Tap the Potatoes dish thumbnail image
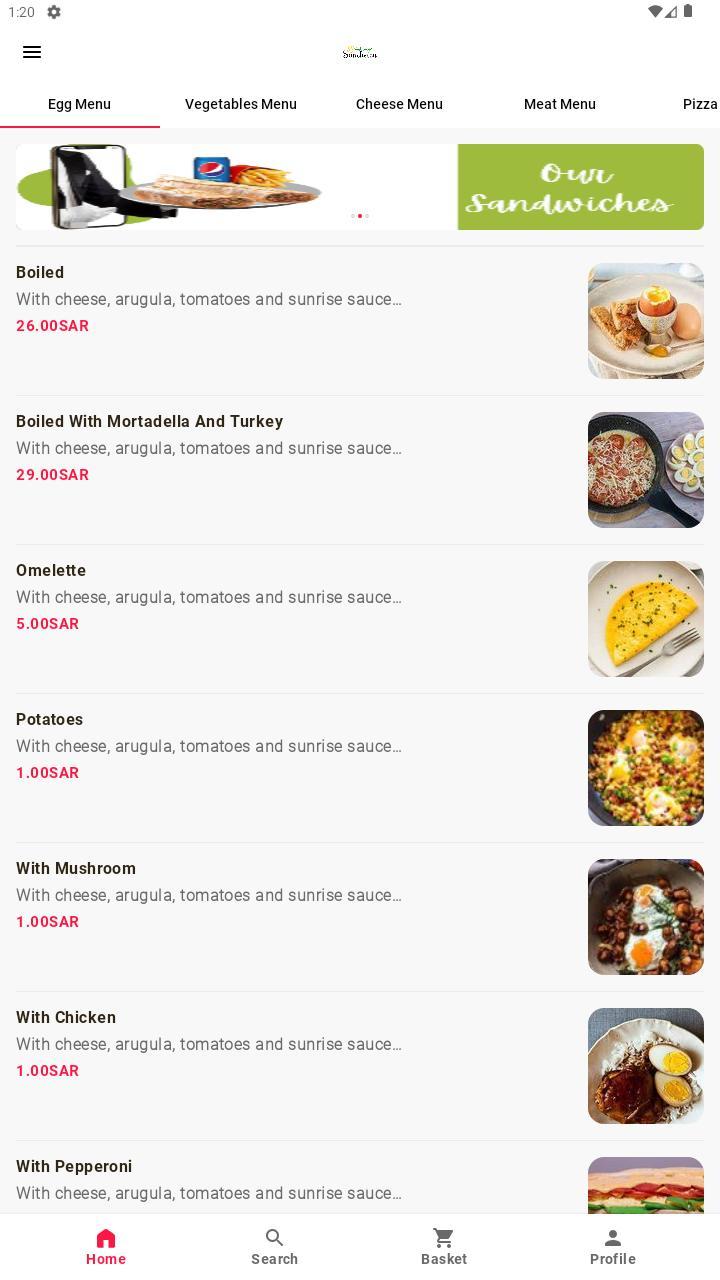The height and width of the screenshot is (1280, 720). [646, 767]
